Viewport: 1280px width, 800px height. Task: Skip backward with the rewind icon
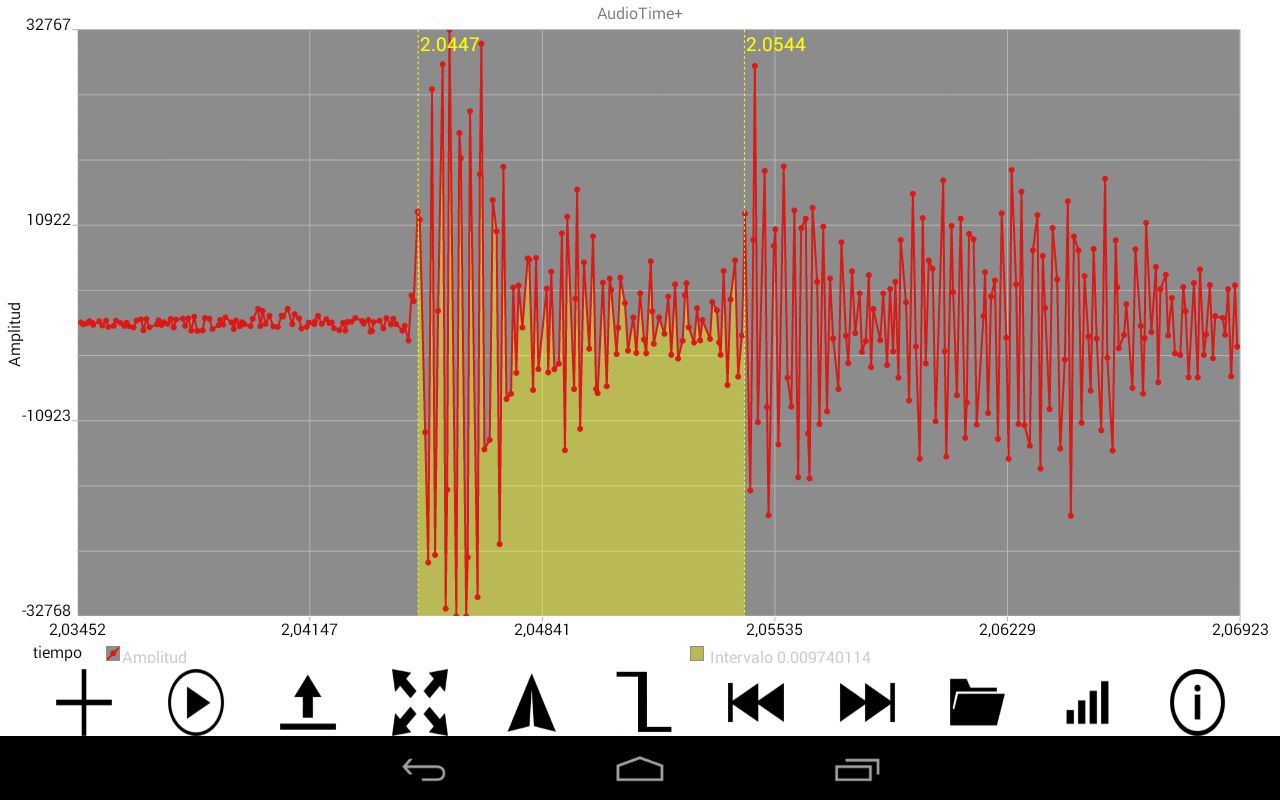pos(755,702)
